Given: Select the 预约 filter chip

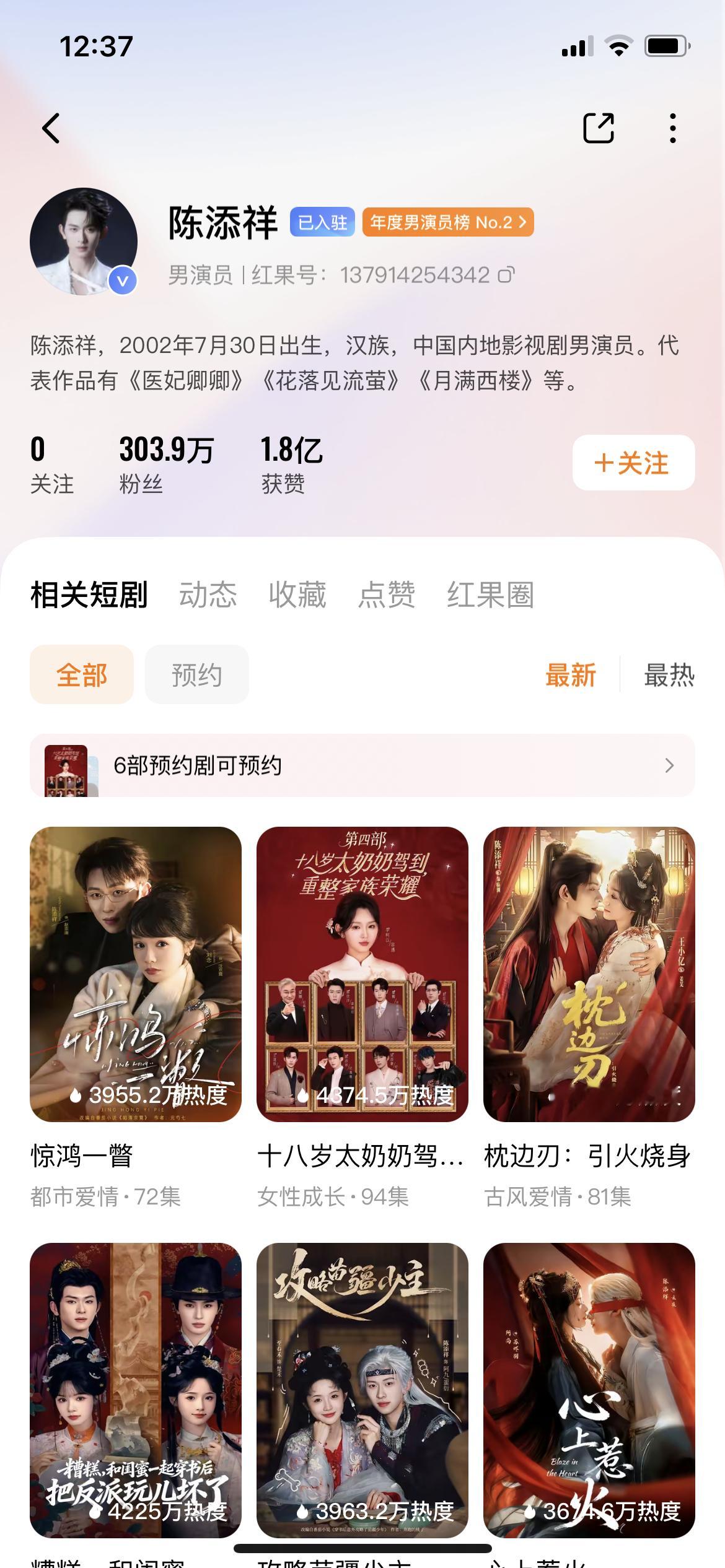Looking at the screenshot, I should pyautogui.click(x=196, y=675).
